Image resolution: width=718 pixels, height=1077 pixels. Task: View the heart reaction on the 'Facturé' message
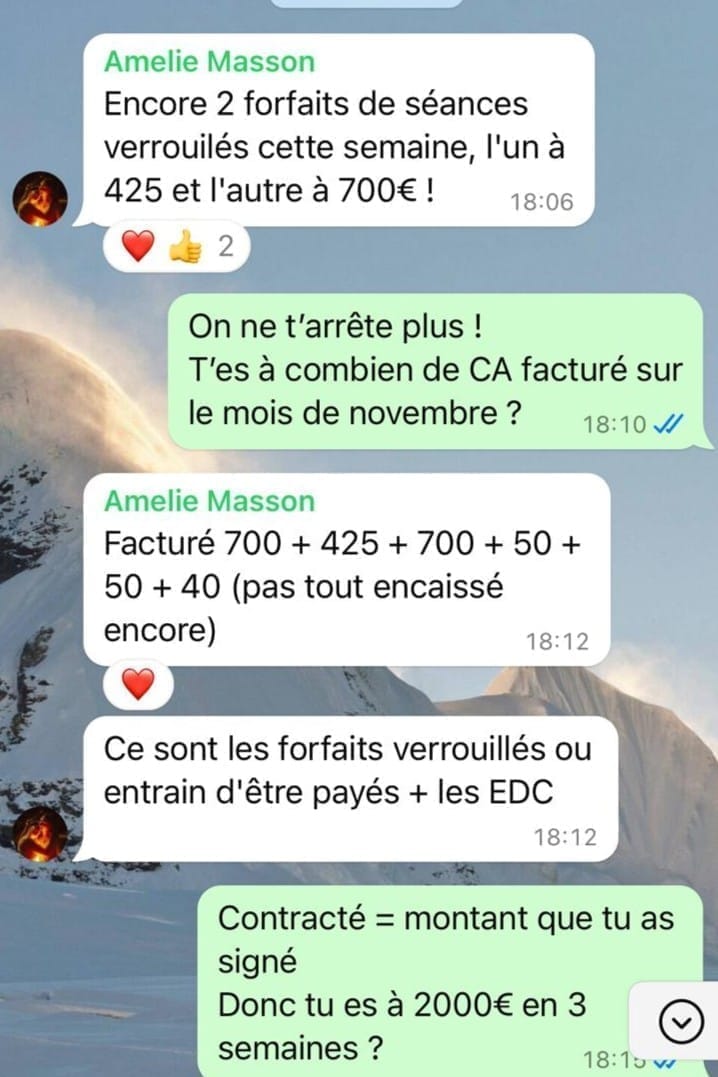click(x=138, y=685)
